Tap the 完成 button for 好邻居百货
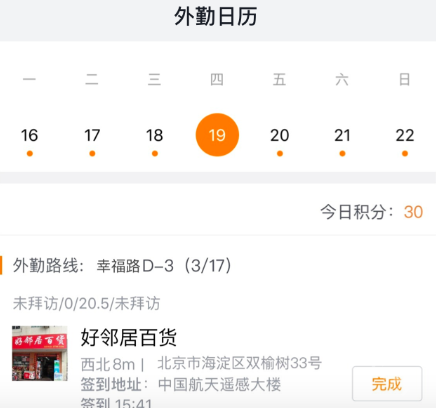 click(x=387, y=384)
